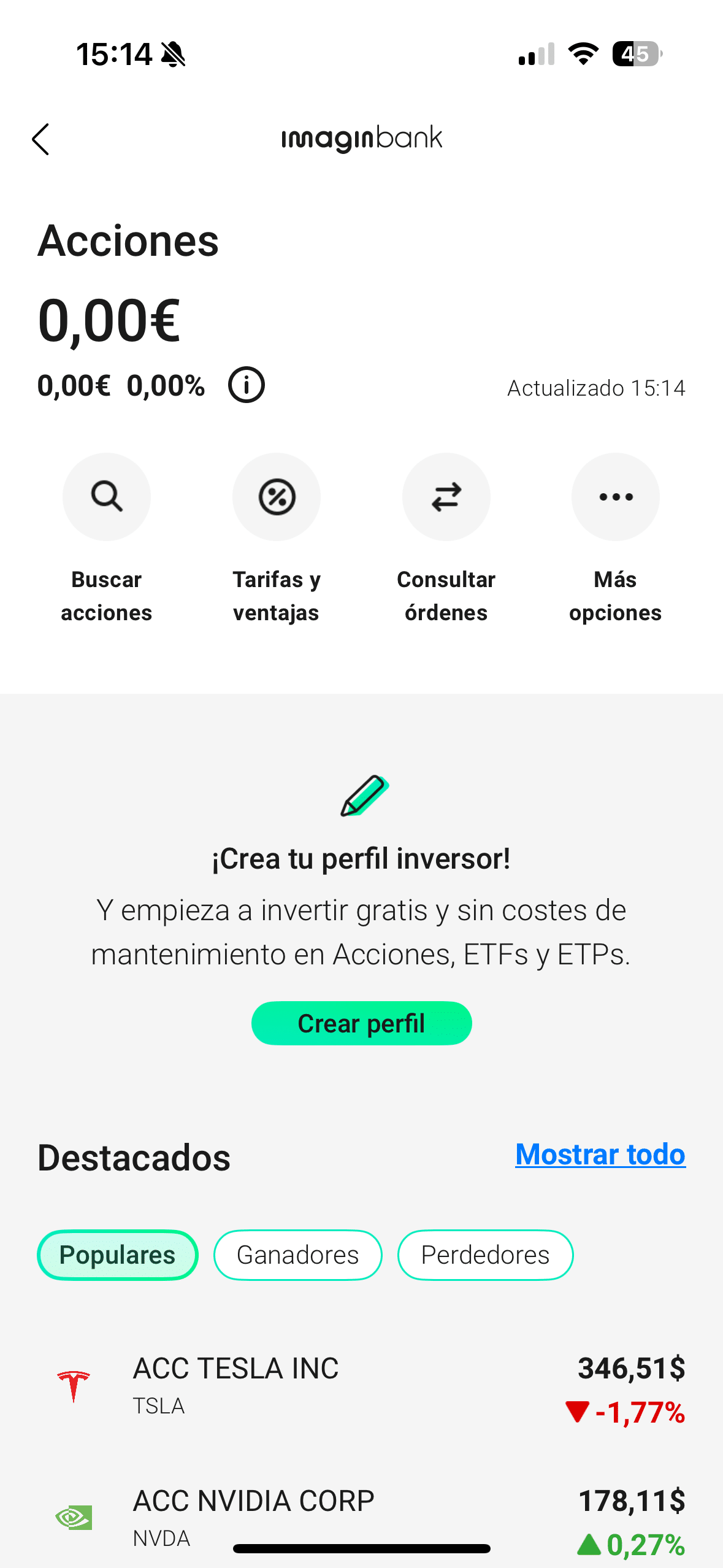Open Consultar órdenes transfer icon
The image size is (723, 1568).
(x=446, y=497)
